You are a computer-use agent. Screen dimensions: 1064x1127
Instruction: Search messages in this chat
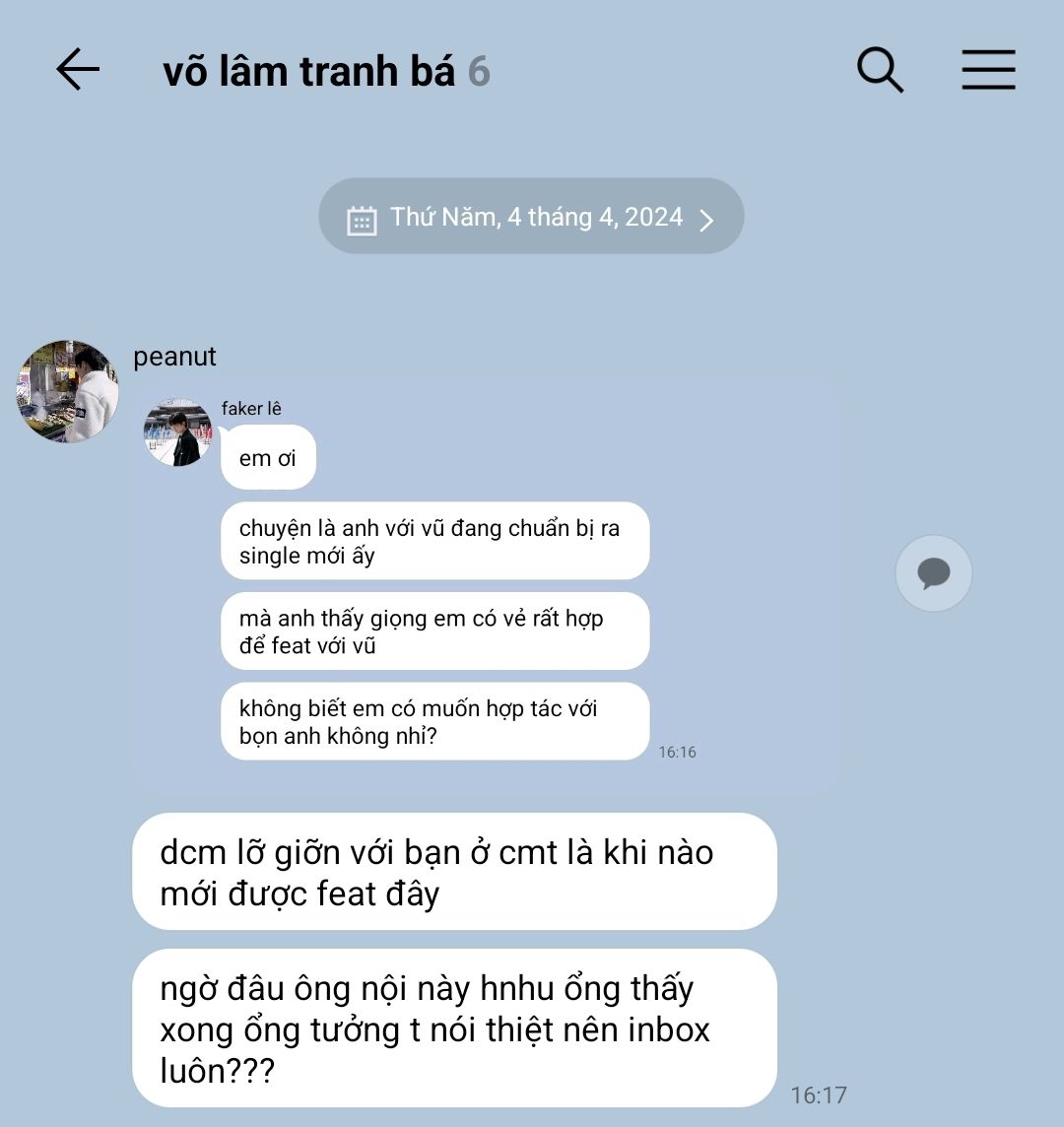point(880,70)
